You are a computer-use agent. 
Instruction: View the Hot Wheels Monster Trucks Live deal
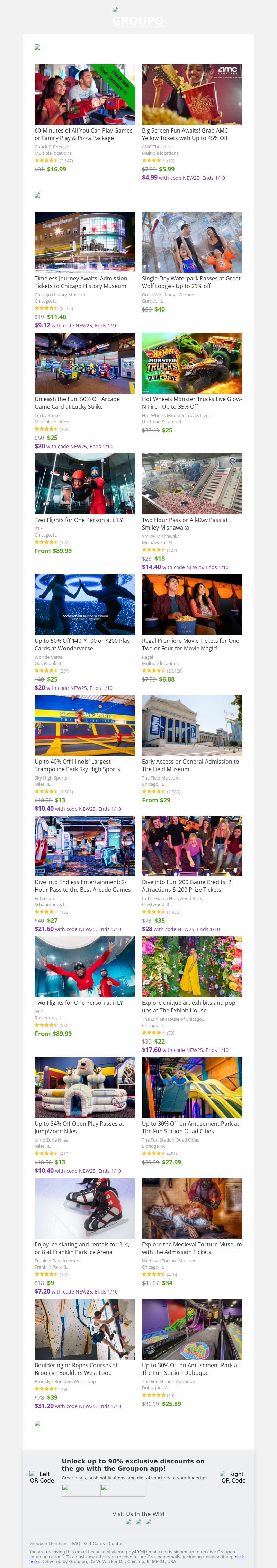point(191,402)
